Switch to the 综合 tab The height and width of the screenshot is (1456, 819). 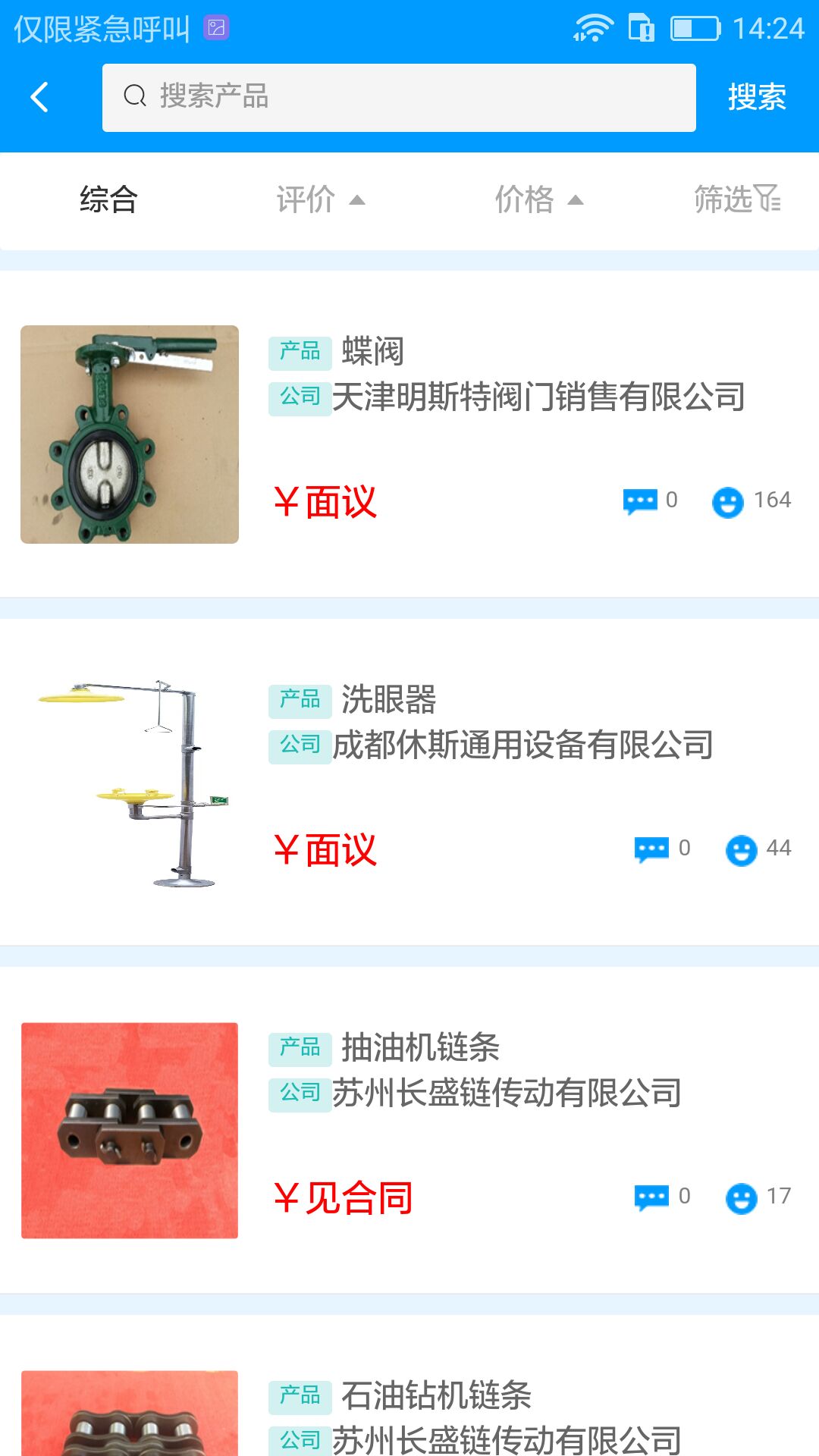click(109, 198)
